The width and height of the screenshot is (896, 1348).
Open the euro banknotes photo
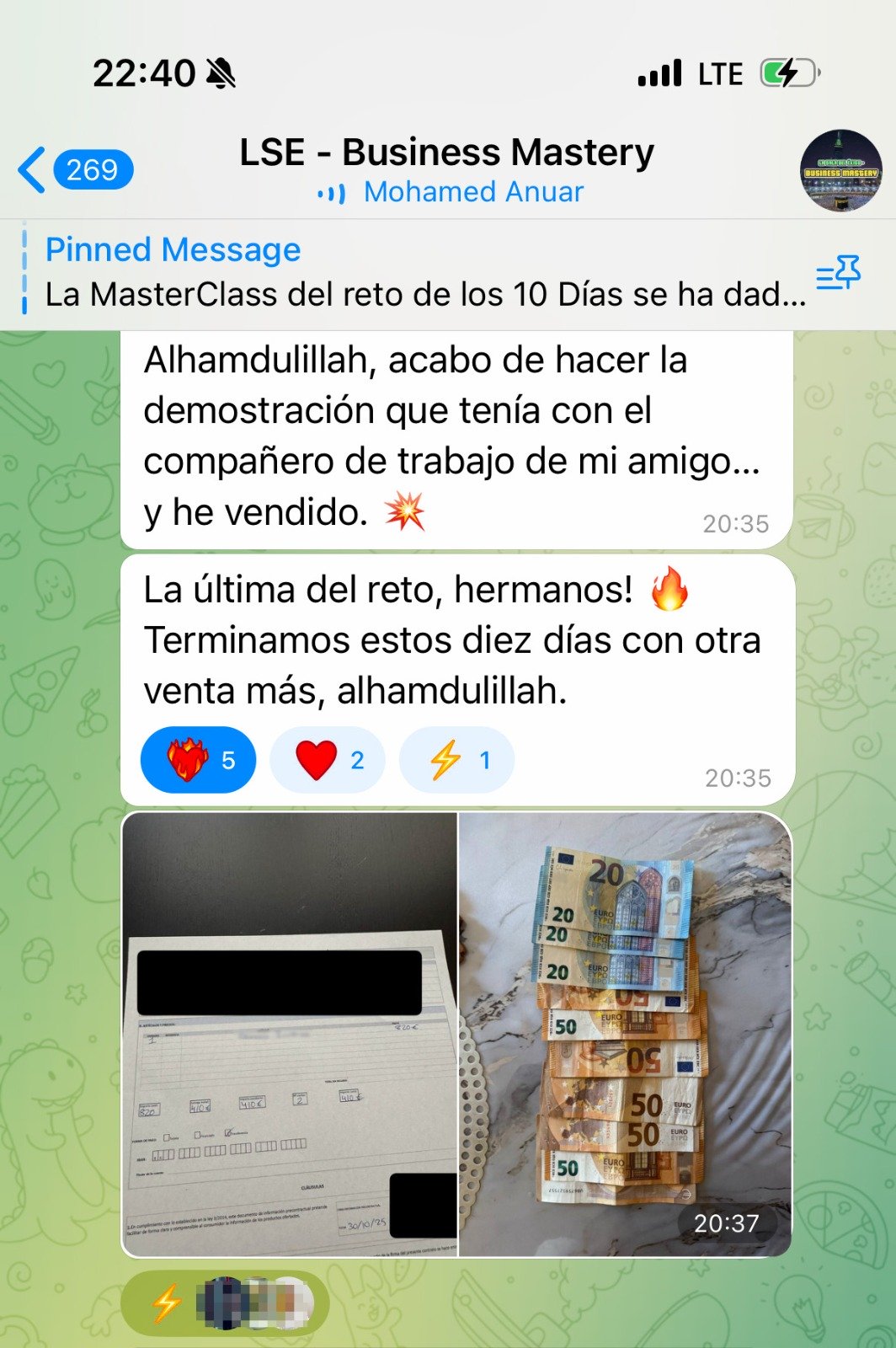625,1035
